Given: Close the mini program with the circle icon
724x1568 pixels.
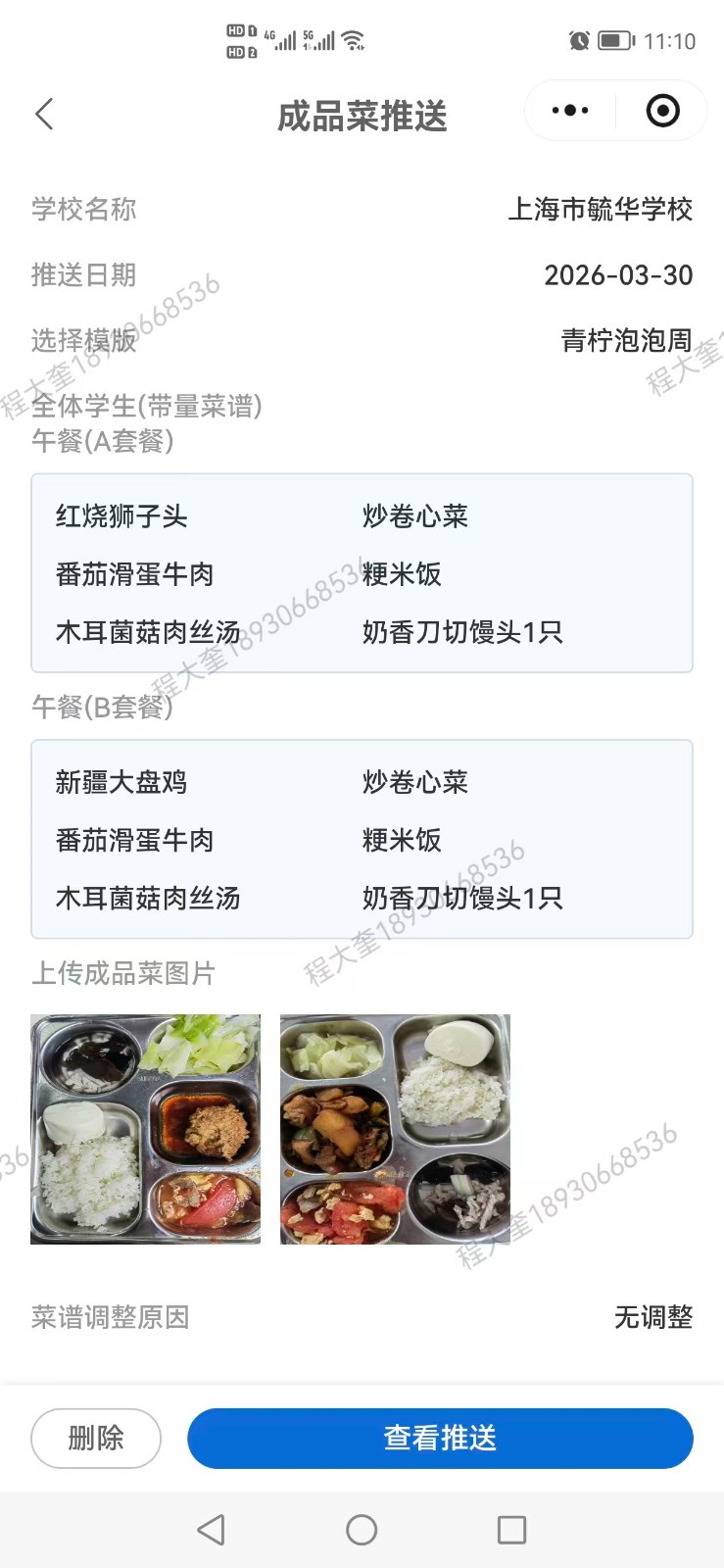Looking at the screenshot, I should [662, 111].
